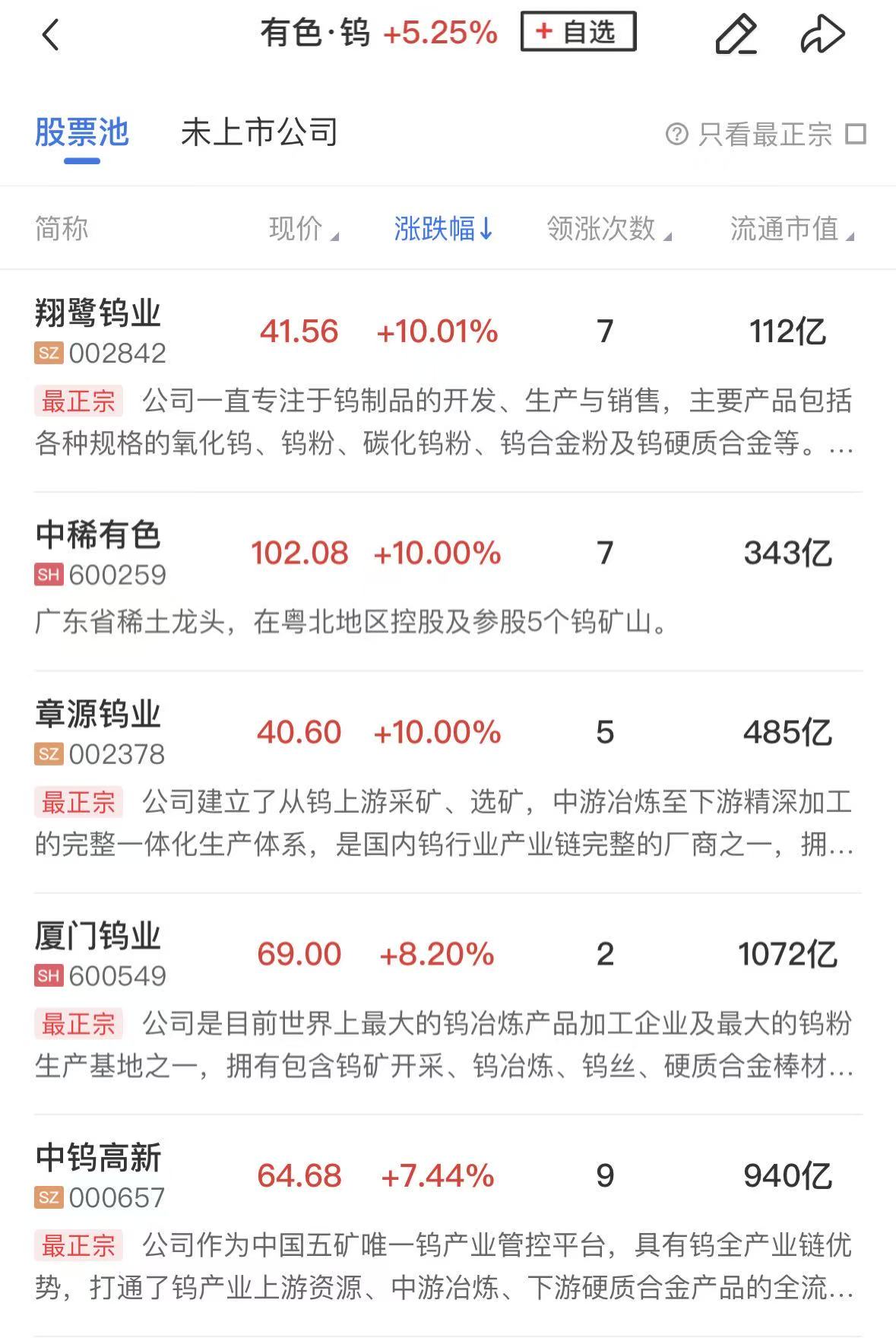Open the edit pencil icon
Viewport: 896px width, 1338px height.
[x=735, y=35]
